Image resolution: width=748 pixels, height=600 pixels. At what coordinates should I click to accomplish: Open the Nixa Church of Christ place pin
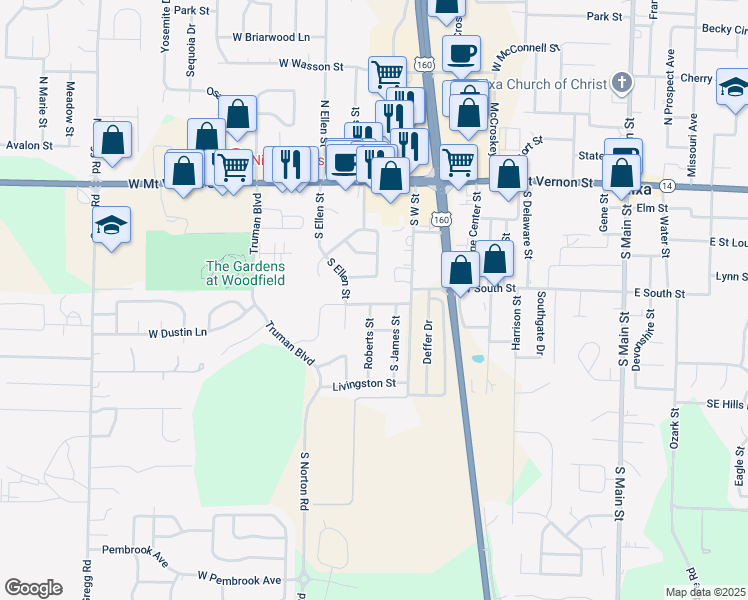pyautogui.click(x=621, y=82)
